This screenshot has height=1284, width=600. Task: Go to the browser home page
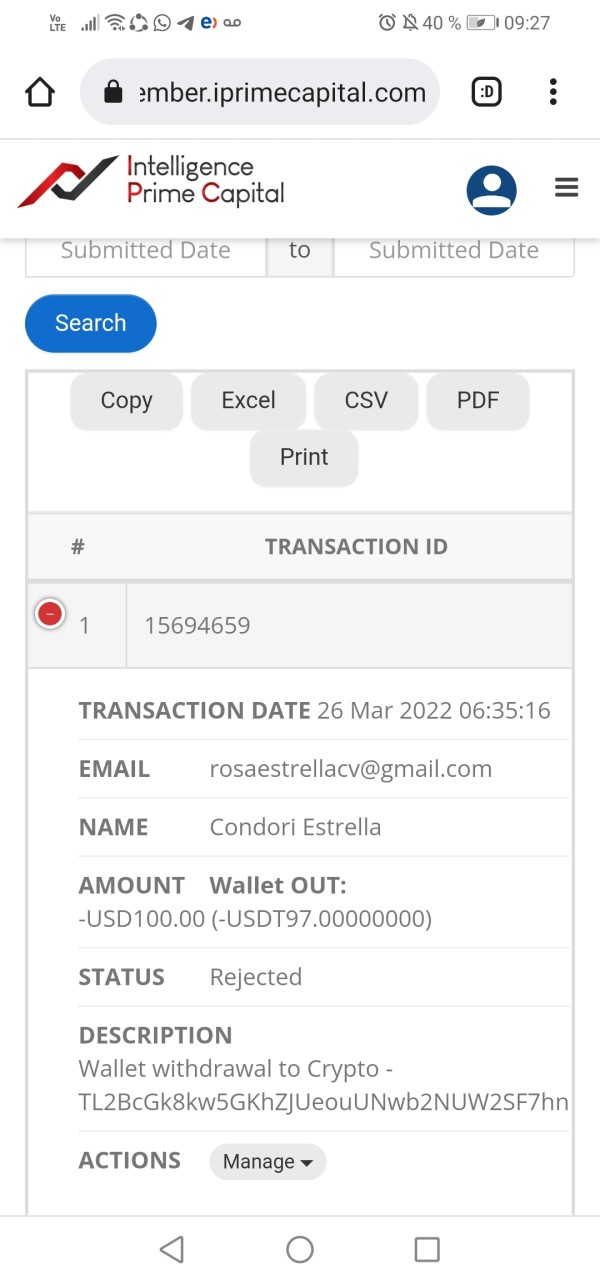[x=39, y=93]
